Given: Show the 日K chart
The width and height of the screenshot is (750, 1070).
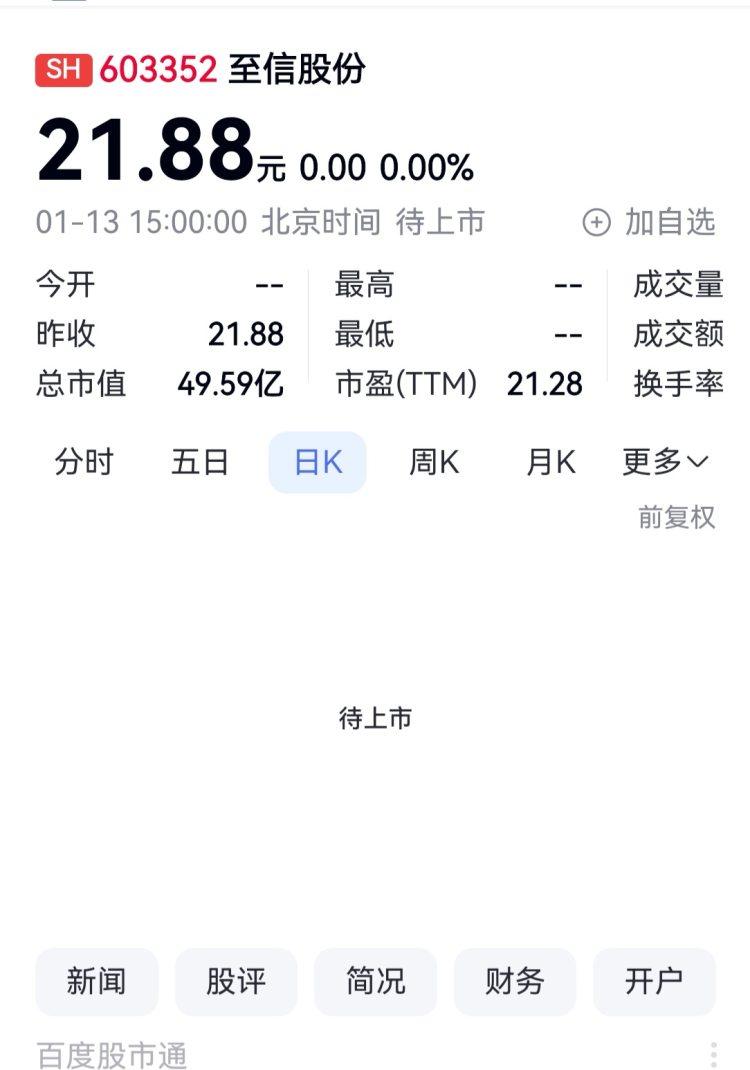Looking at the screenshot, I should click(x=318, y=462).
